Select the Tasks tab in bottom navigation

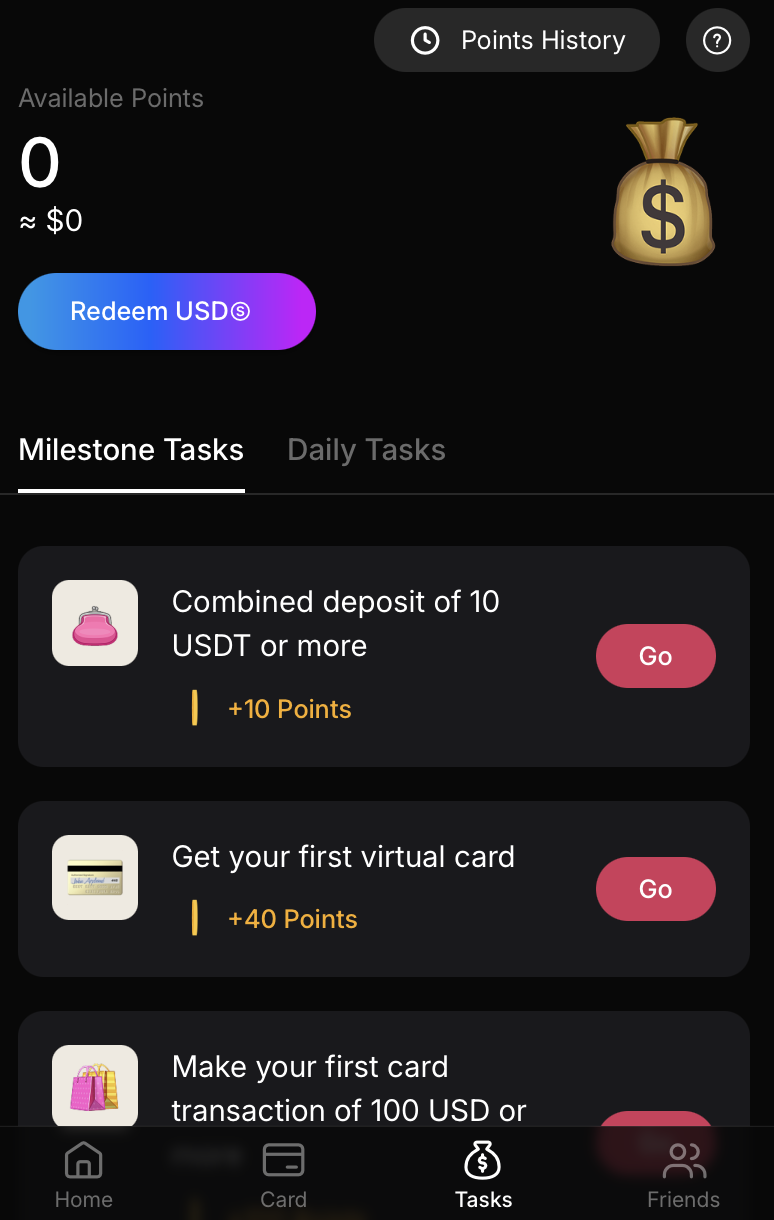tap(483, 1176)
